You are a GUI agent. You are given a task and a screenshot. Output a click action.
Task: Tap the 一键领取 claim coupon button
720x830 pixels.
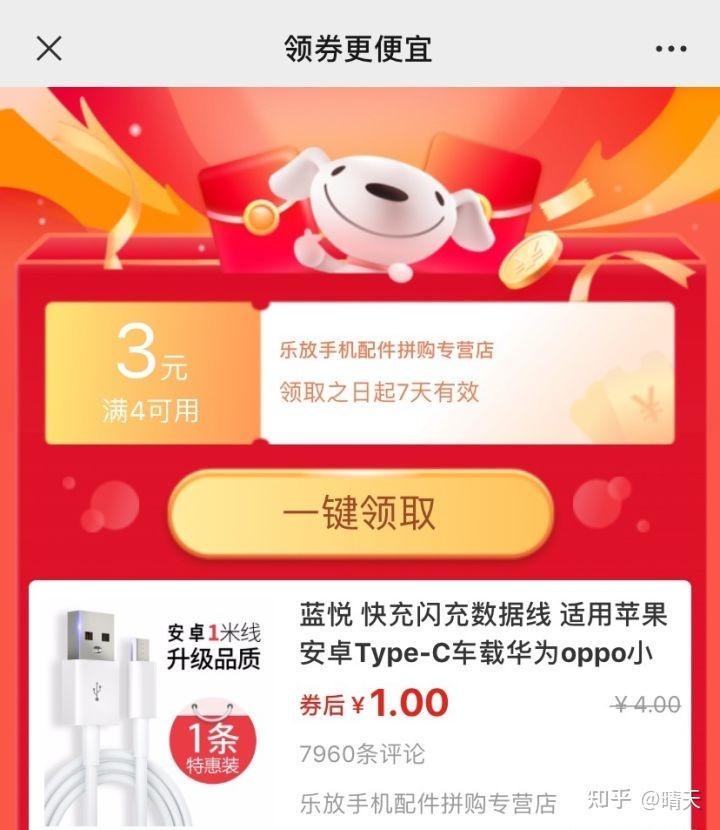pos(360,512)
